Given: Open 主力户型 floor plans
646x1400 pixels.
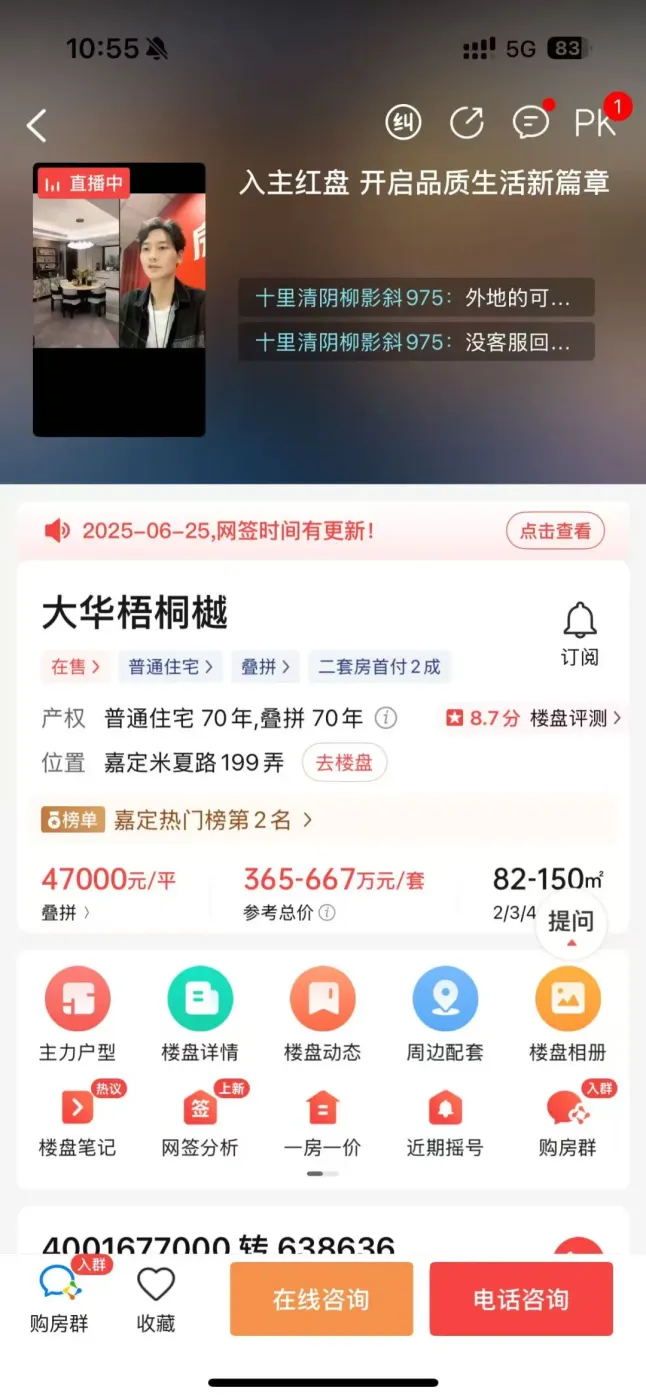Looking at the screenshot, I should pos(77,1015).
